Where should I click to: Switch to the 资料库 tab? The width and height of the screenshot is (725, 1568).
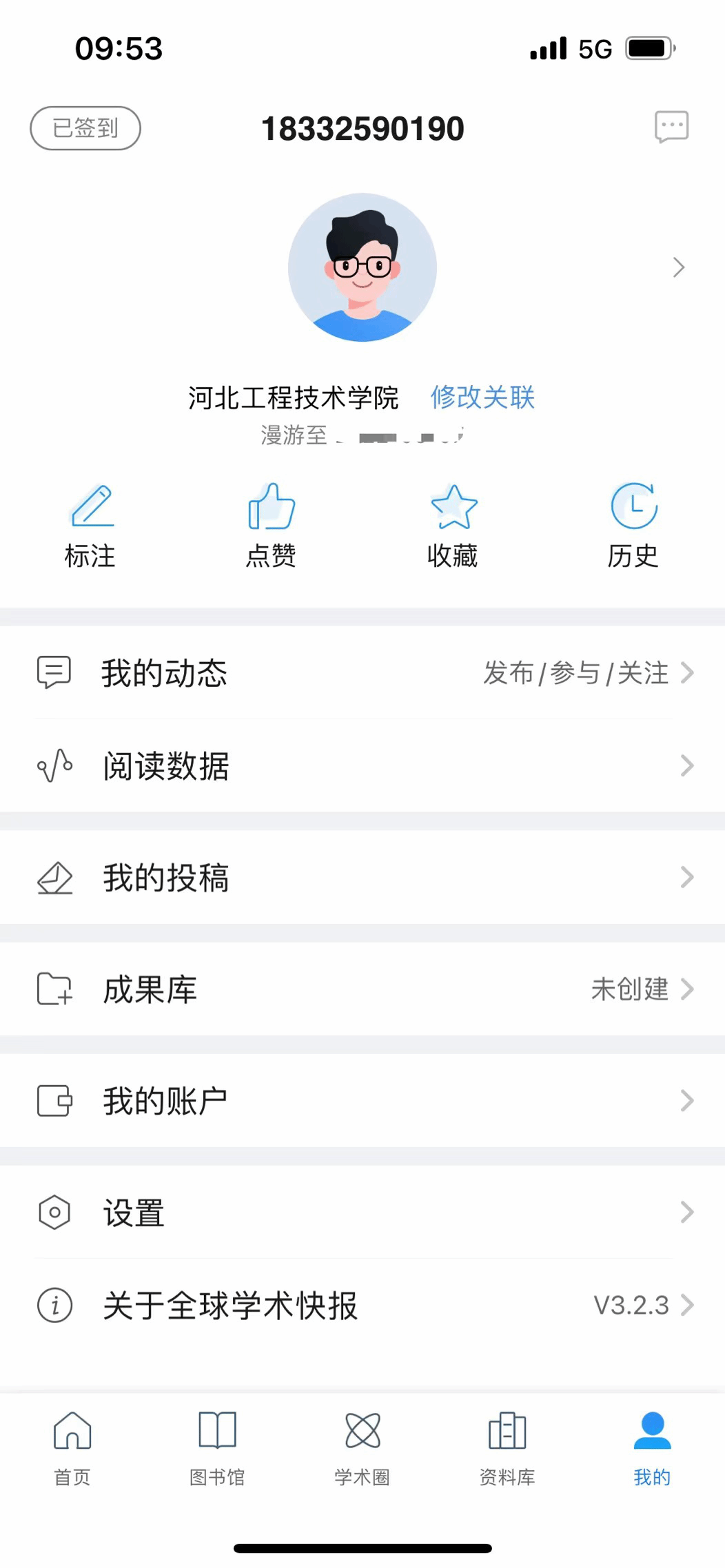pyautogui.click(x=507, y=1447)
